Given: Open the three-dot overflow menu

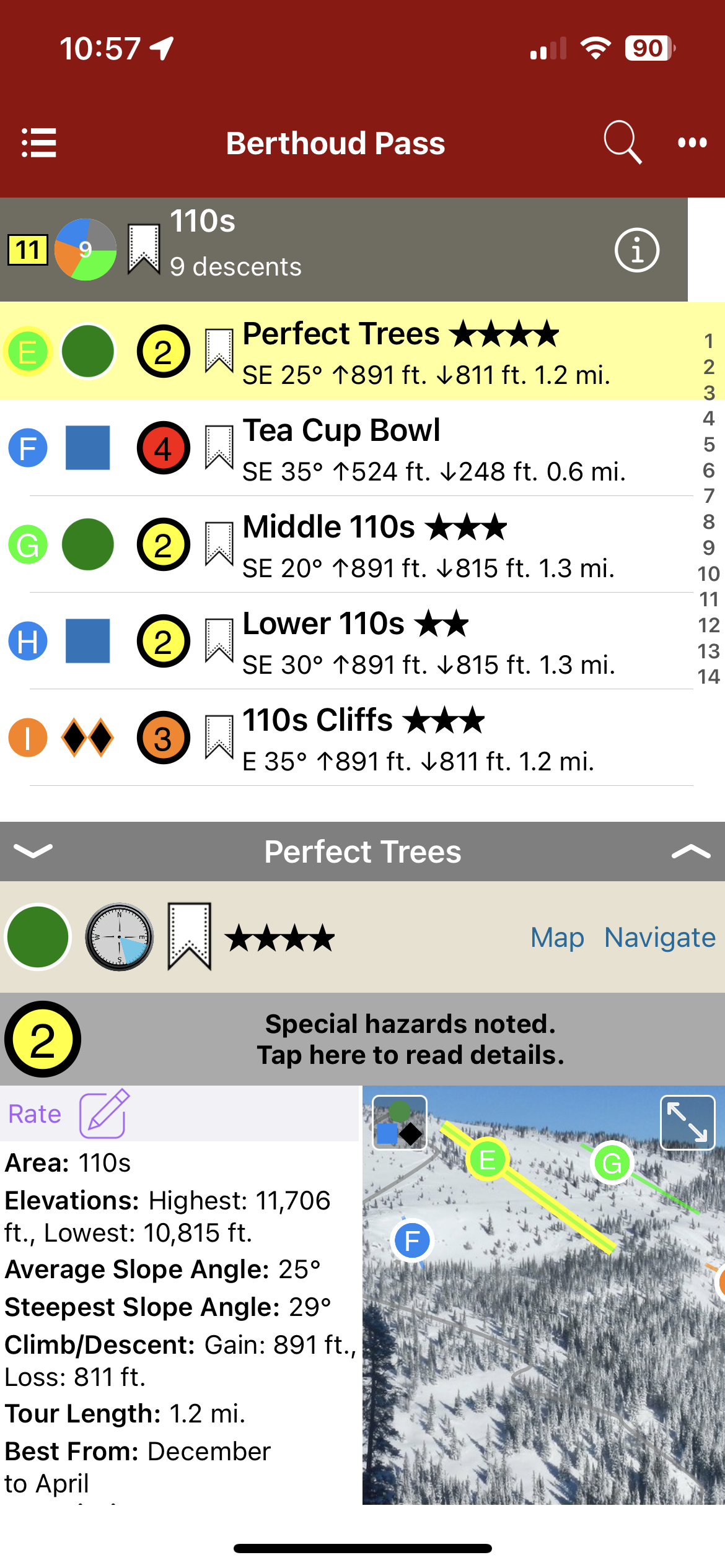Looking at the screenshot, I should tap(692, 143).
